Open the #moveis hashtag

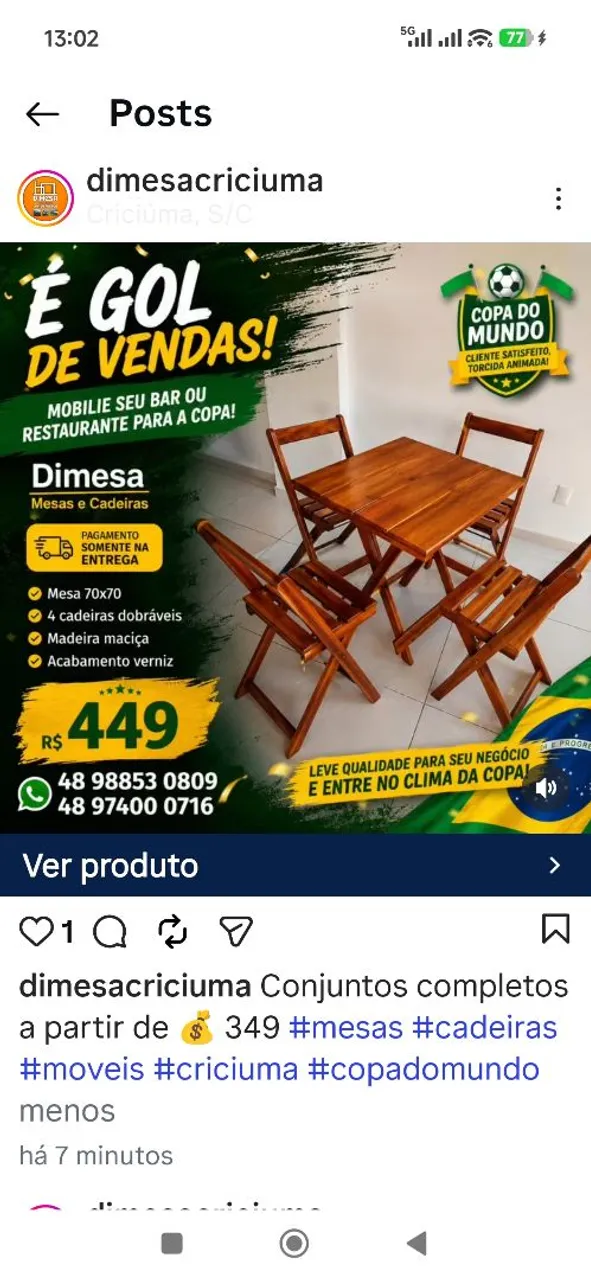point(82,1069)
